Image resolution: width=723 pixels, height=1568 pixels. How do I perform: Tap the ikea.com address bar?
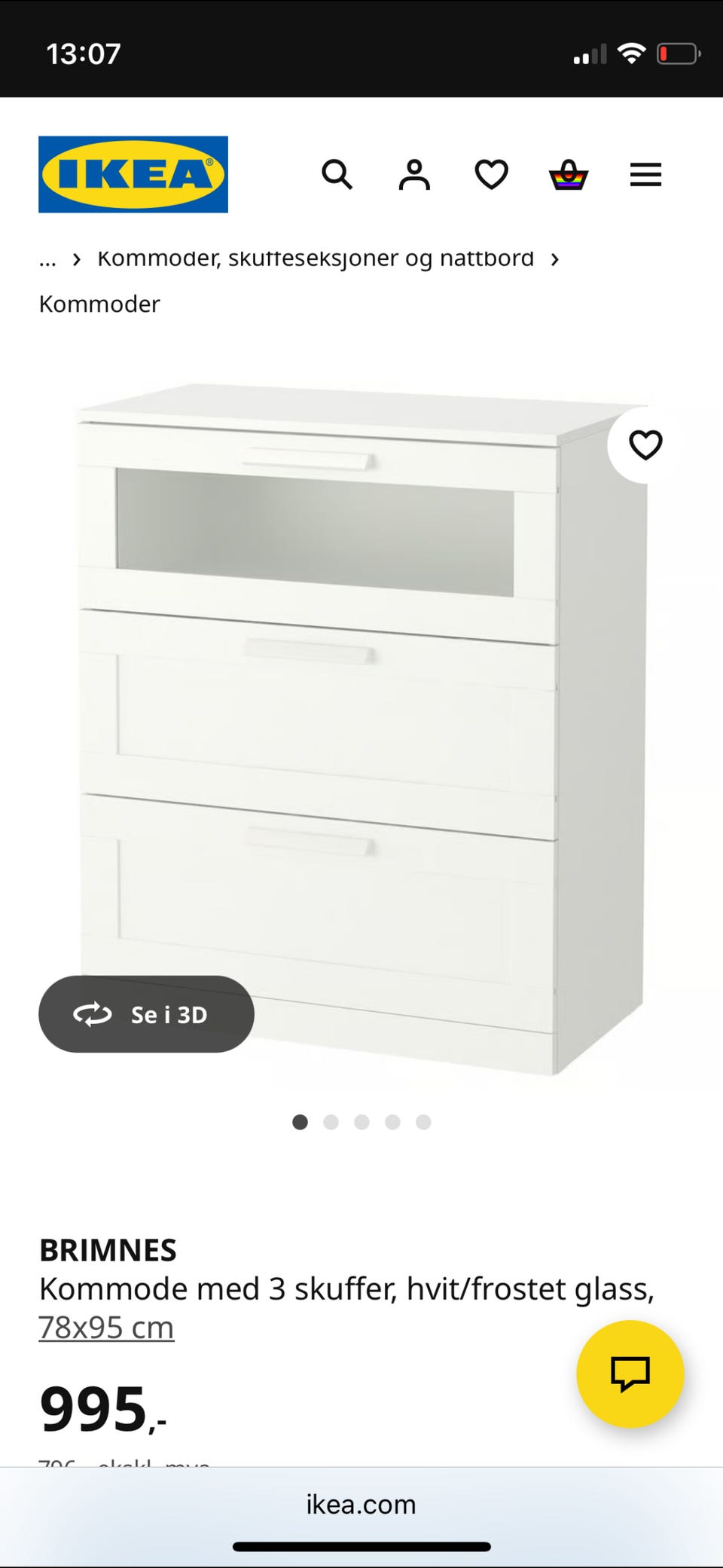361,1504
